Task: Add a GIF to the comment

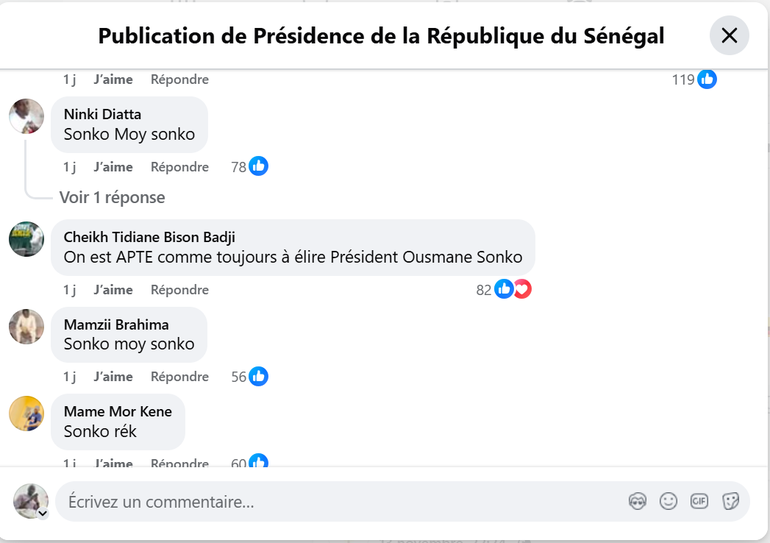Action: 699,502
